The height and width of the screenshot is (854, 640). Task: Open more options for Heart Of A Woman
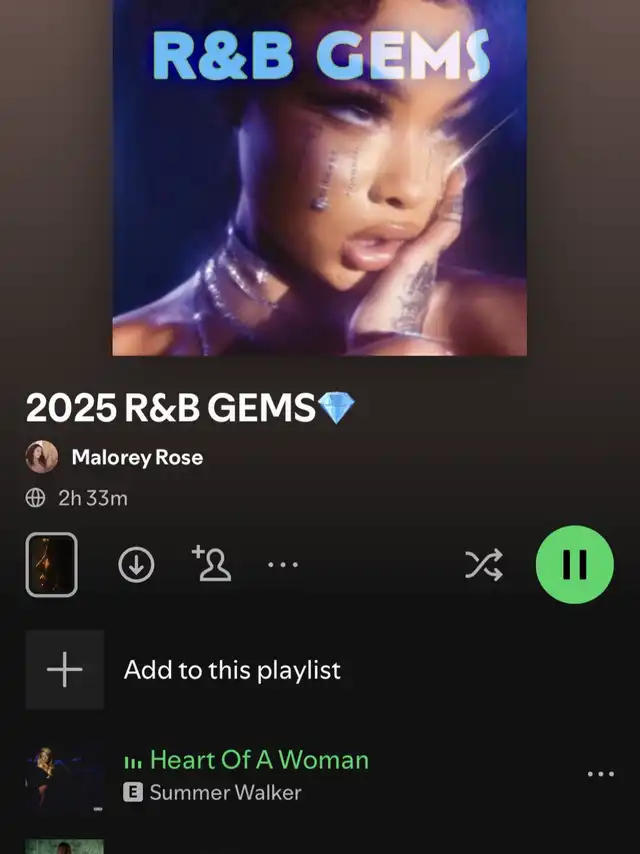click(600, 774)
